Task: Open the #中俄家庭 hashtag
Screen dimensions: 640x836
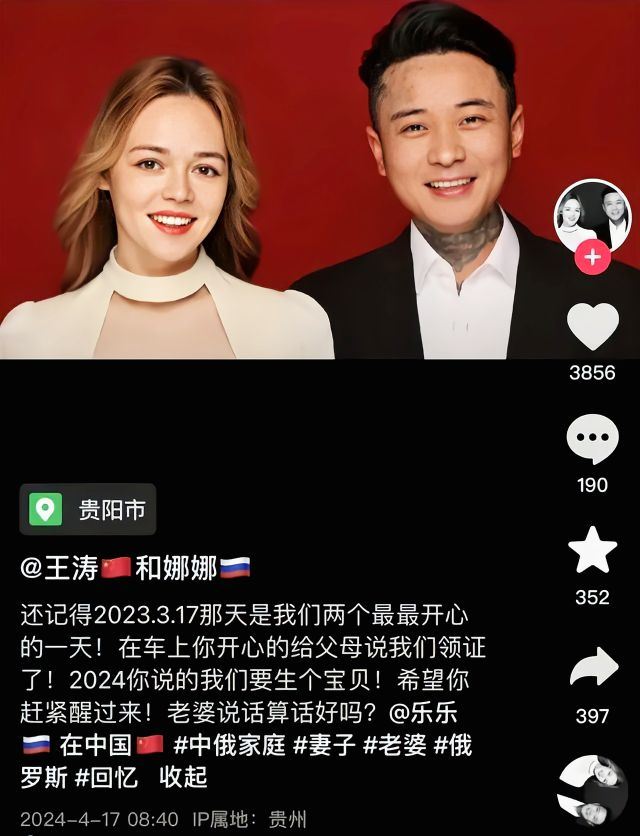Action: click(x=229, y=744)
